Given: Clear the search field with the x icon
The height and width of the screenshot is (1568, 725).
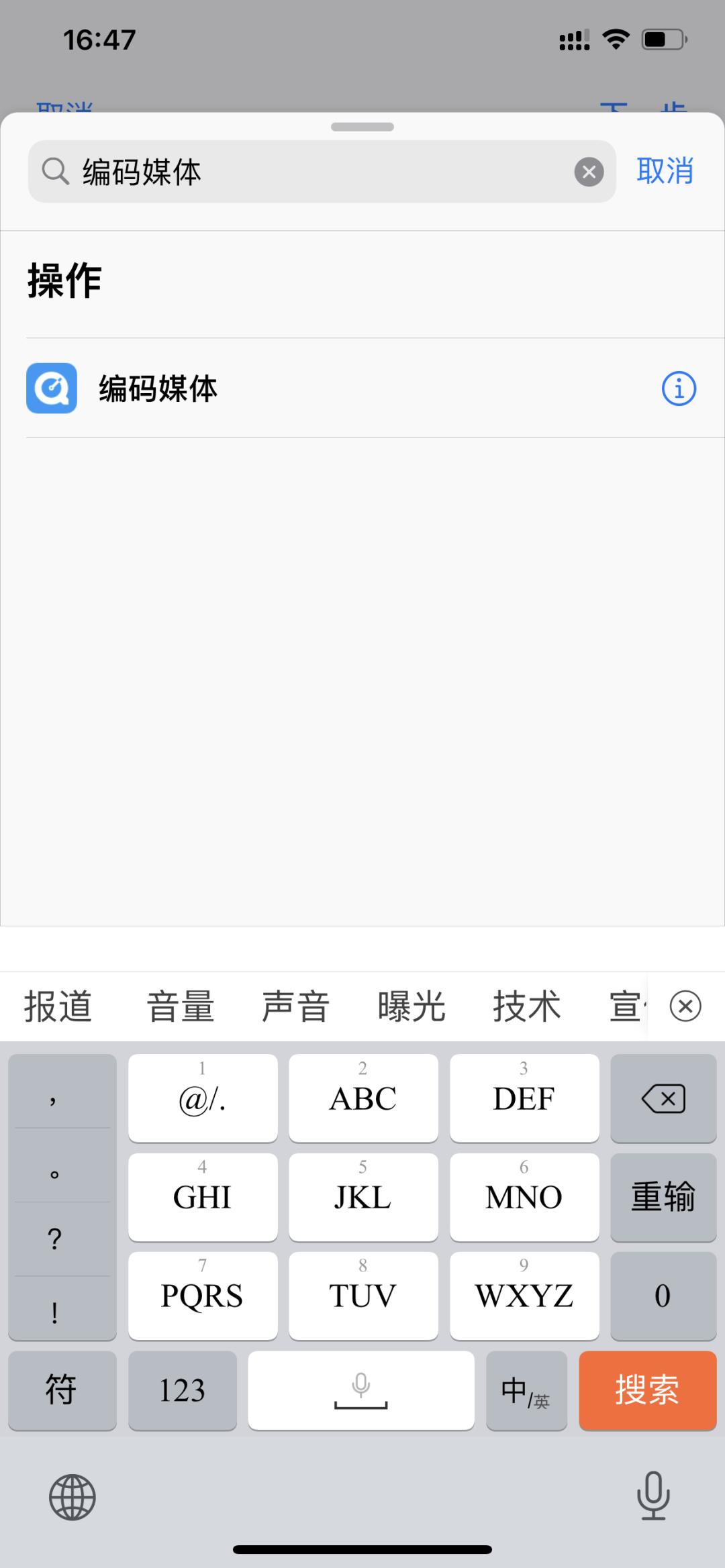Looking at the screenshot, I should (589, 172).
